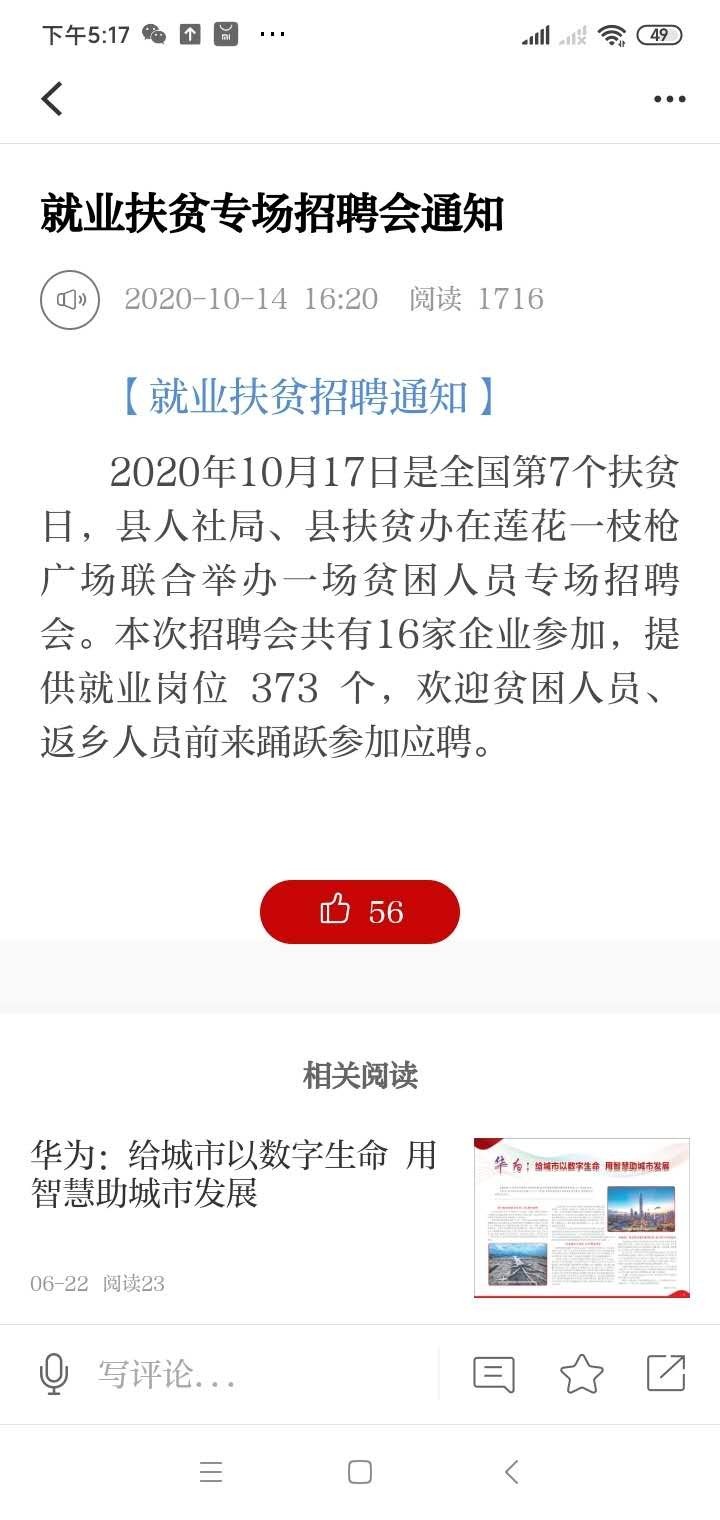Tap the system home button

tap(360, 1472)
